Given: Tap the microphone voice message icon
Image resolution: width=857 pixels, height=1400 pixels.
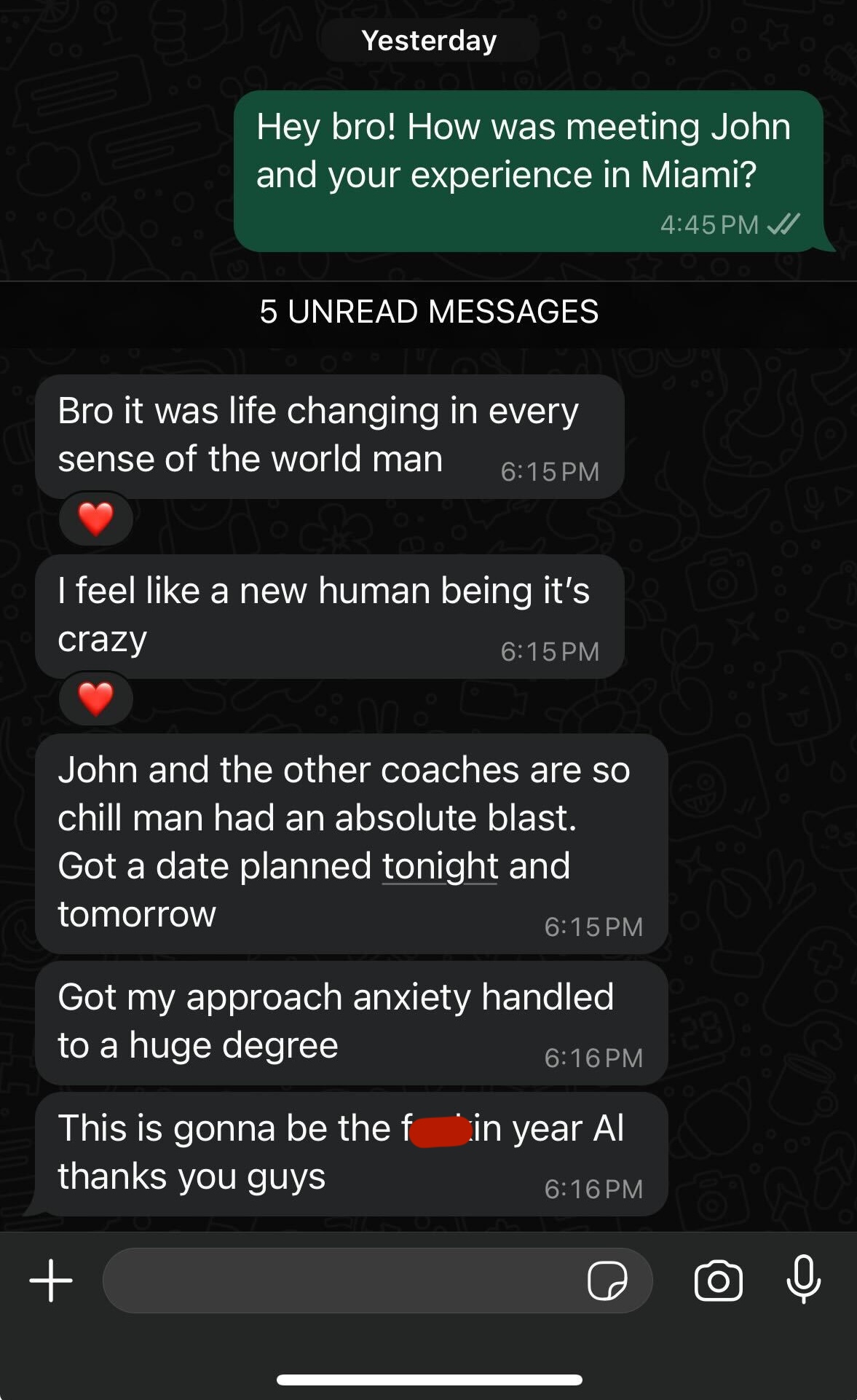Looking at the screenshot, I should coord(804,1280).
